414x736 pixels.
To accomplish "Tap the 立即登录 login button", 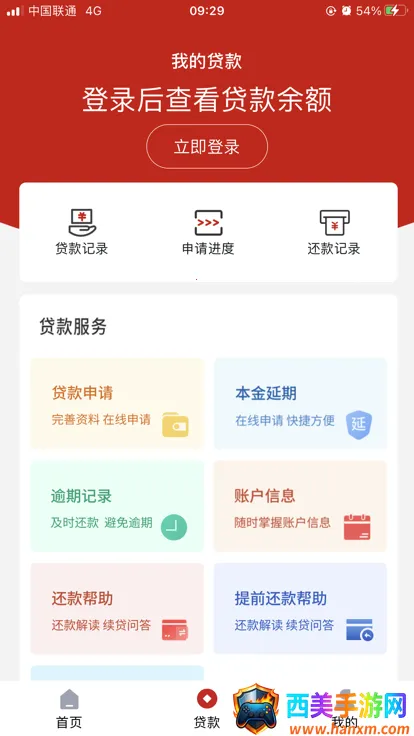I will click(207, 146).
